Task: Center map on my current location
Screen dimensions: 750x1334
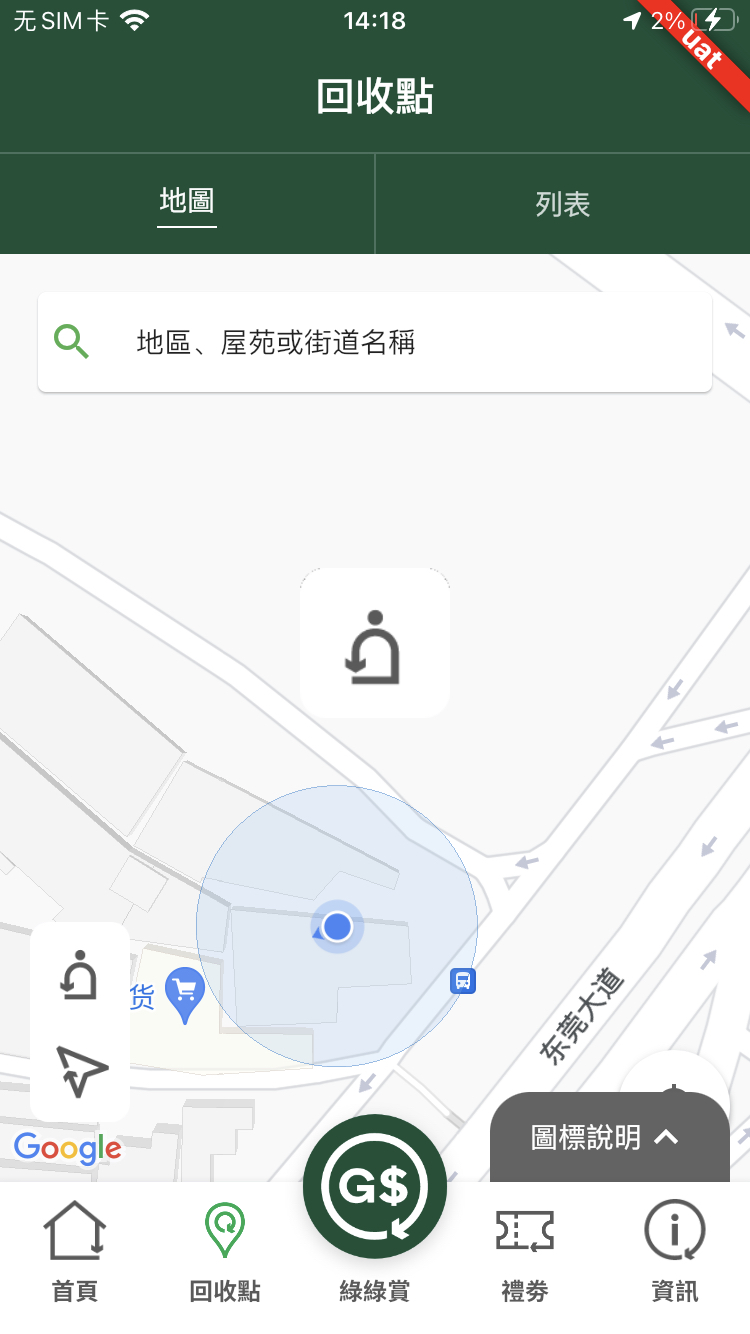Action: click(81, 1071)
